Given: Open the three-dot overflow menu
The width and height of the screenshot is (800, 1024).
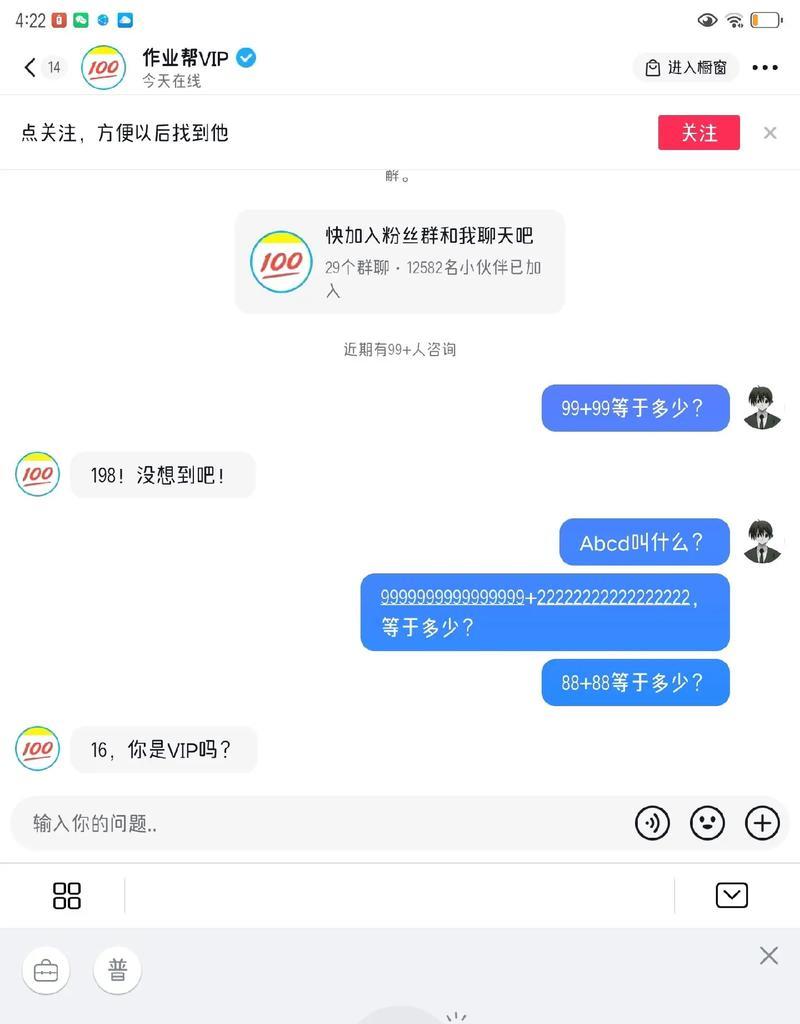Looking at the screenshot, I should click(765, 67).
